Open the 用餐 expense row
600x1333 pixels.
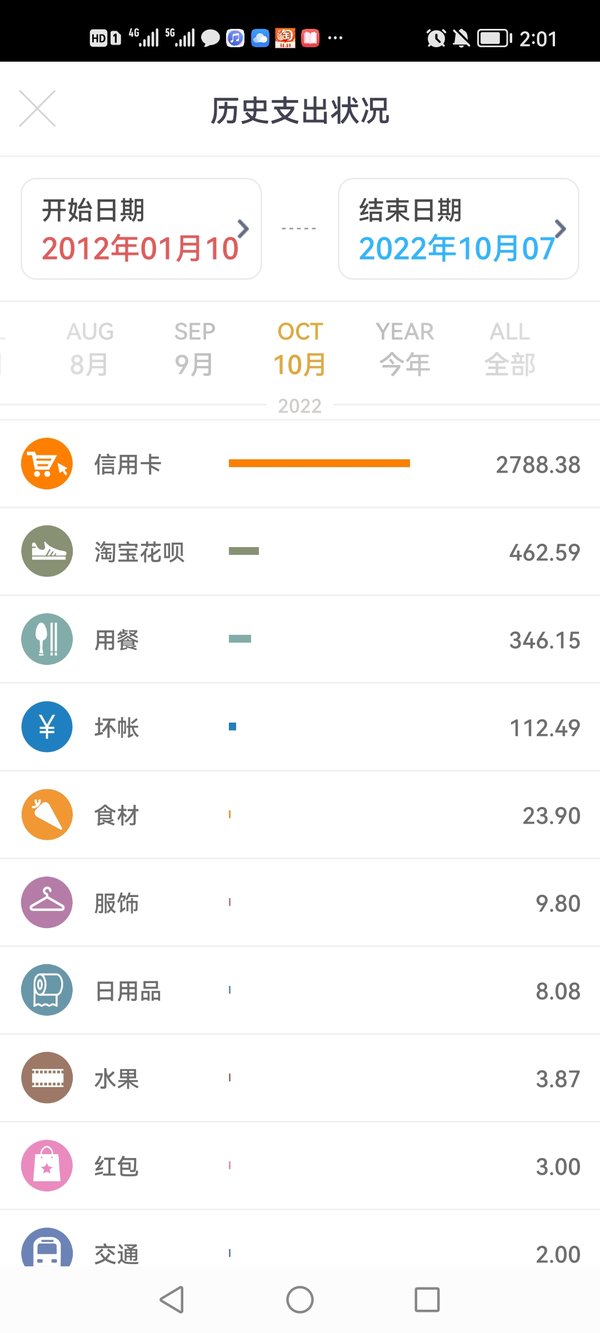pyautogui.click(x=300, y=640)
